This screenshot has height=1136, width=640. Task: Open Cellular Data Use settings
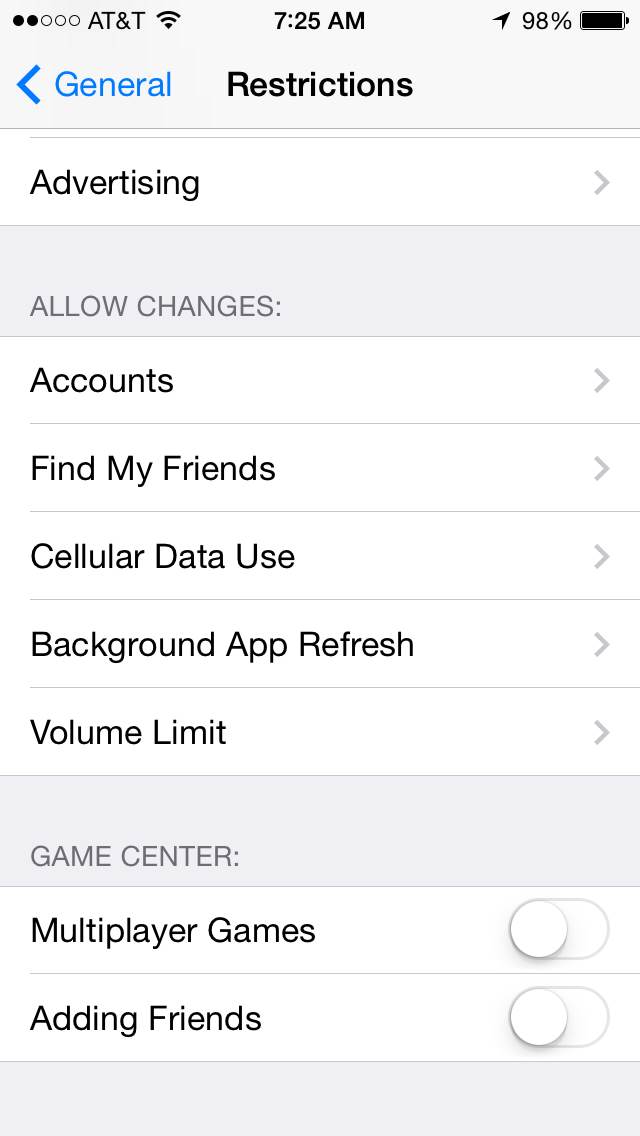320,556
